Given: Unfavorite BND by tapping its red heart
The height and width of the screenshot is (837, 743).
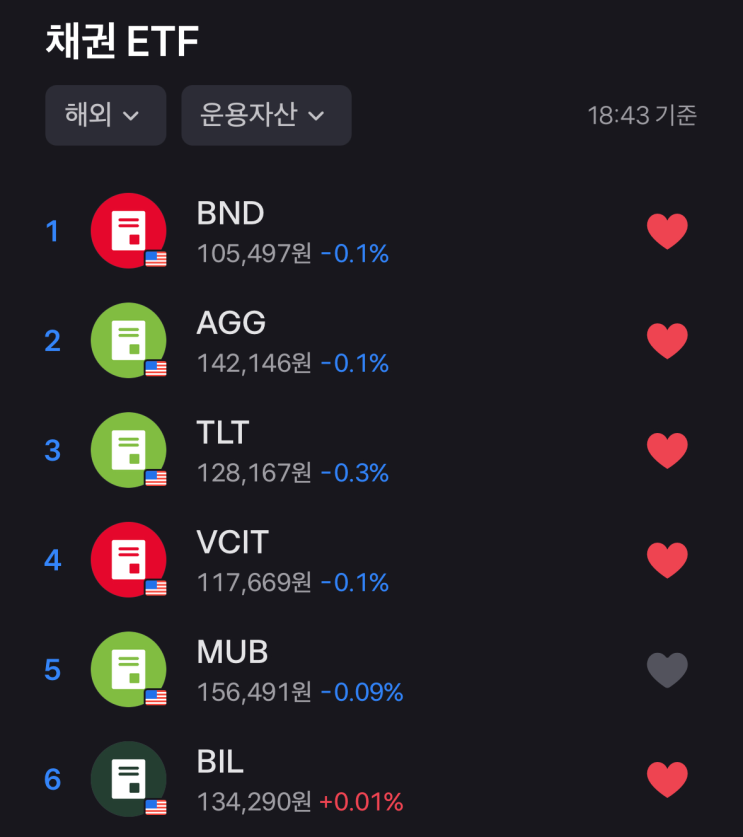Looking at the screenshot, I should click(x=667, y=229).
